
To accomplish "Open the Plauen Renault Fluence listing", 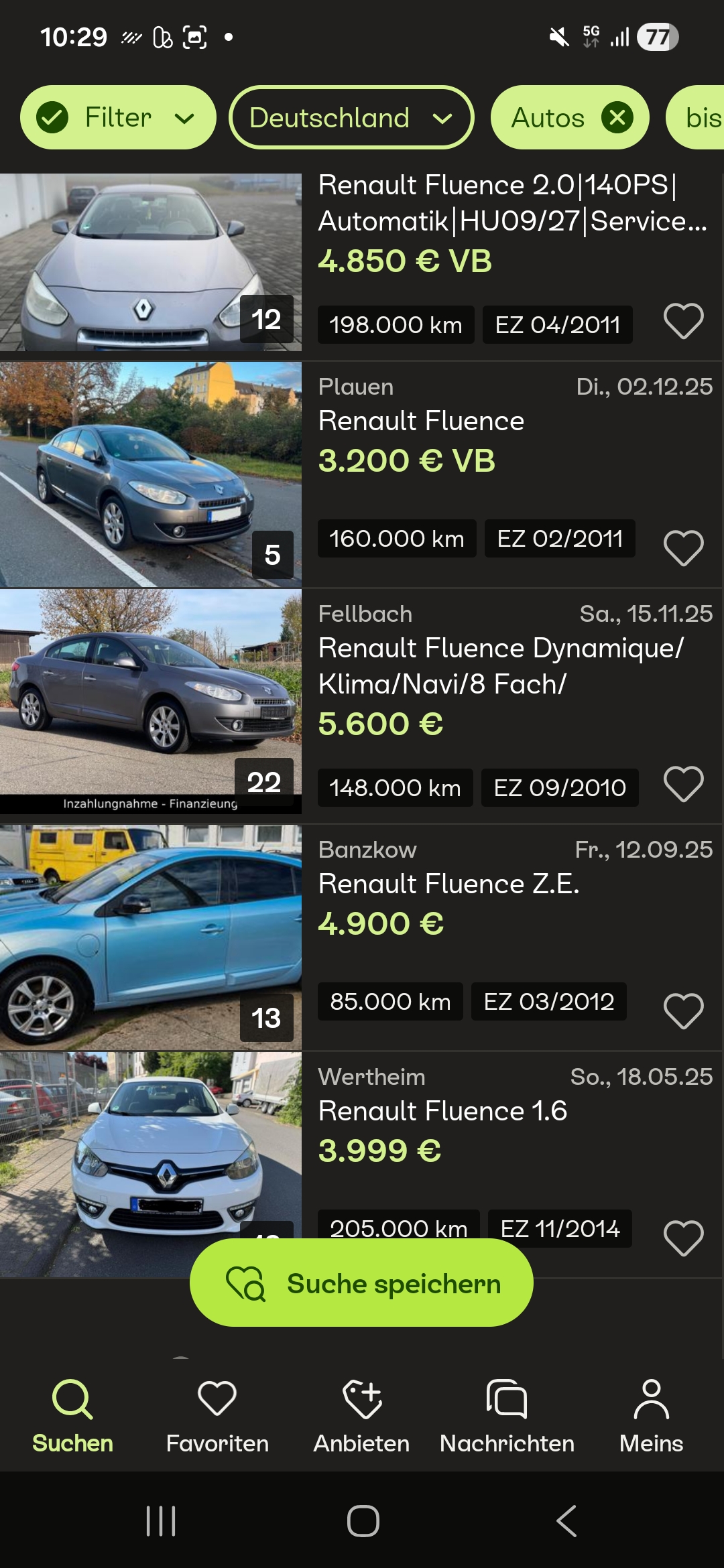I will 421,421.
